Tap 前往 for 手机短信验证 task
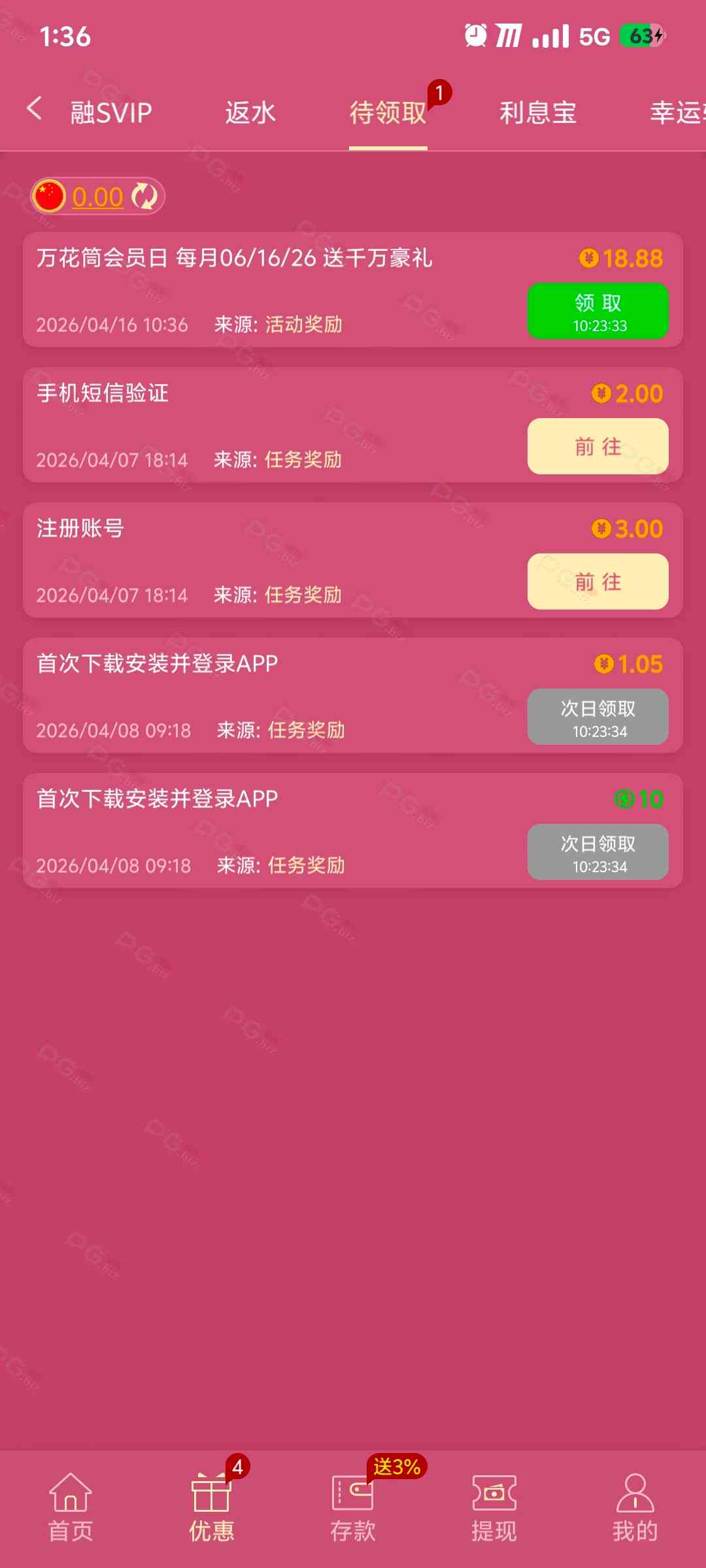This screenshot has width=706, height=1568. click(597, 446)
